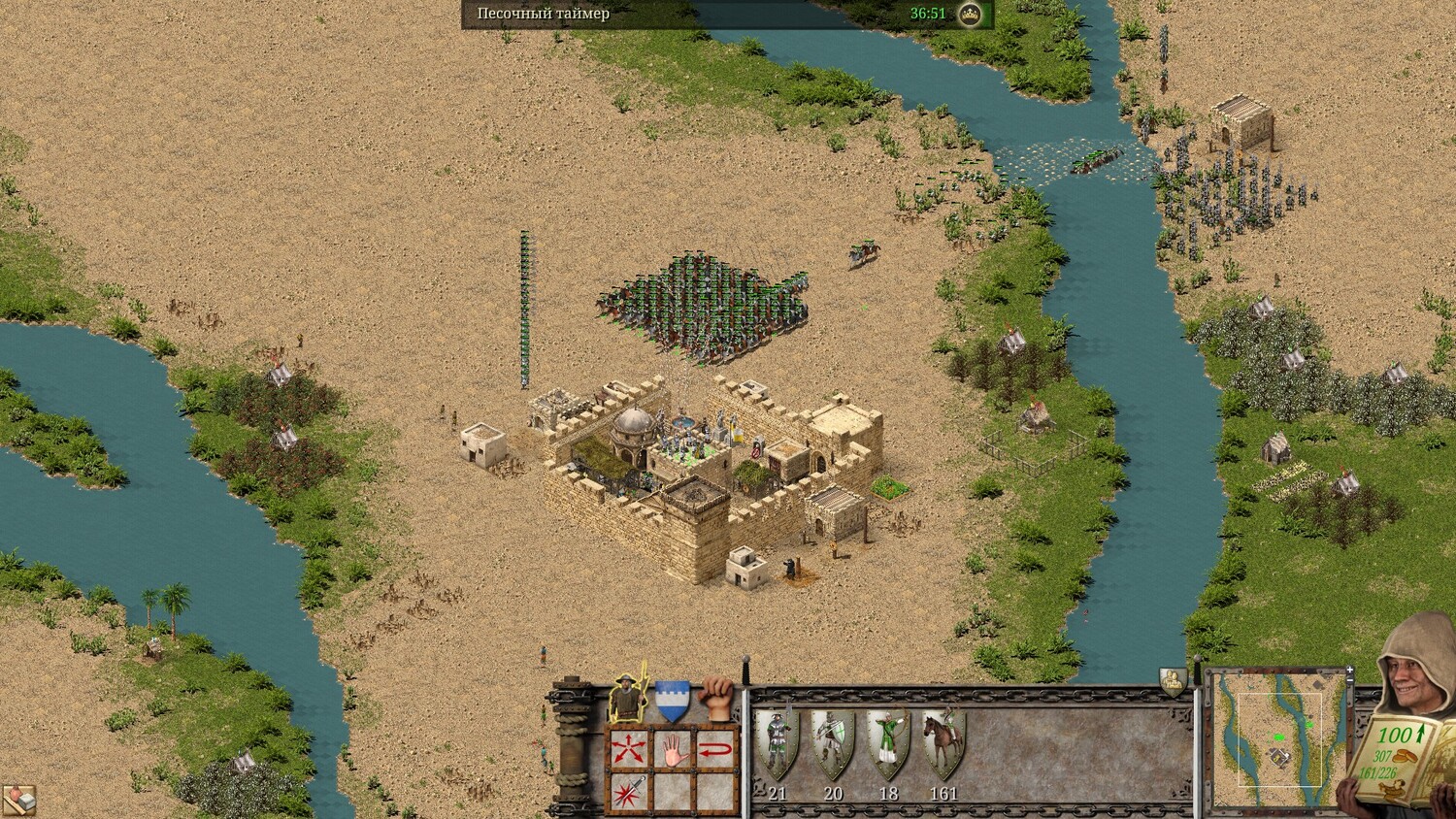The image size is (1456, 819).
Task: Open the lord shield icon above minimap
Action: (x=1173, y=682)
